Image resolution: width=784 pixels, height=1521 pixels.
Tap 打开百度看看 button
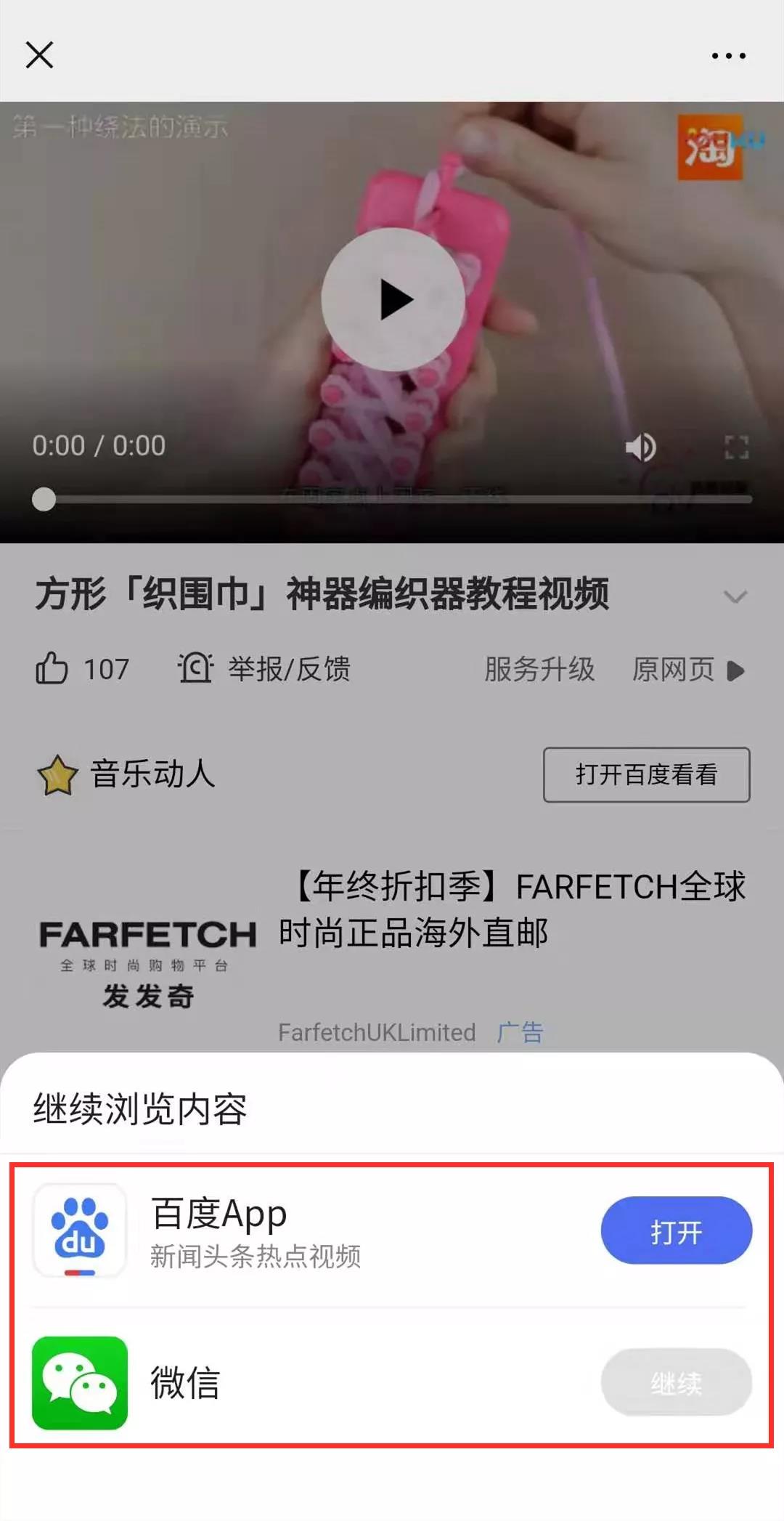[645, 775]
